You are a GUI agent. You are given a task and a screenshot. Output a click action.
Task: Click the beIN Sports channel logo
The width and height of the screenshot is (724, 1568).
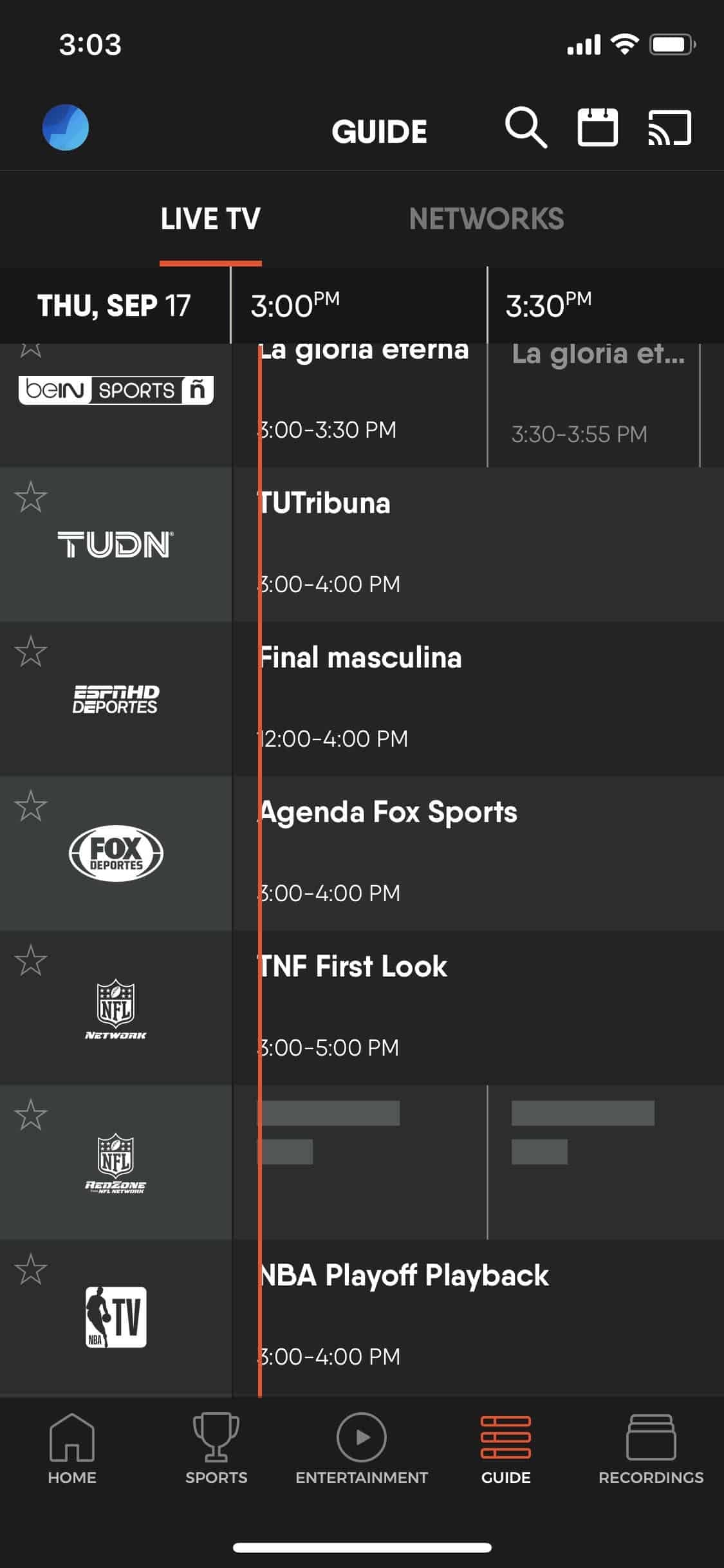116,389
